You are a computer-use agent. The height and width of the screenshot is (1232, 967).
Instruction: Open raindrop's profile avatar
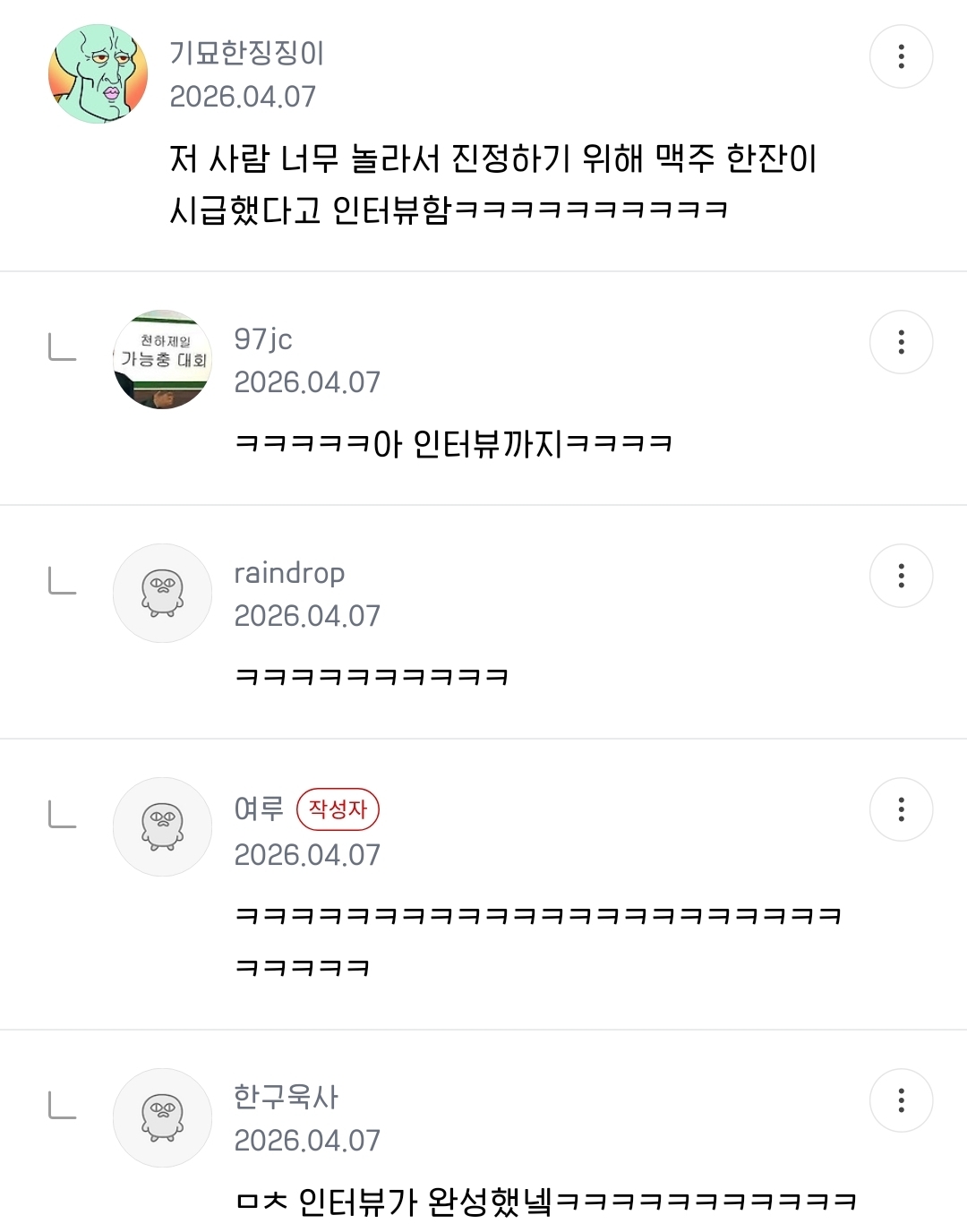[x=162, y=593]
